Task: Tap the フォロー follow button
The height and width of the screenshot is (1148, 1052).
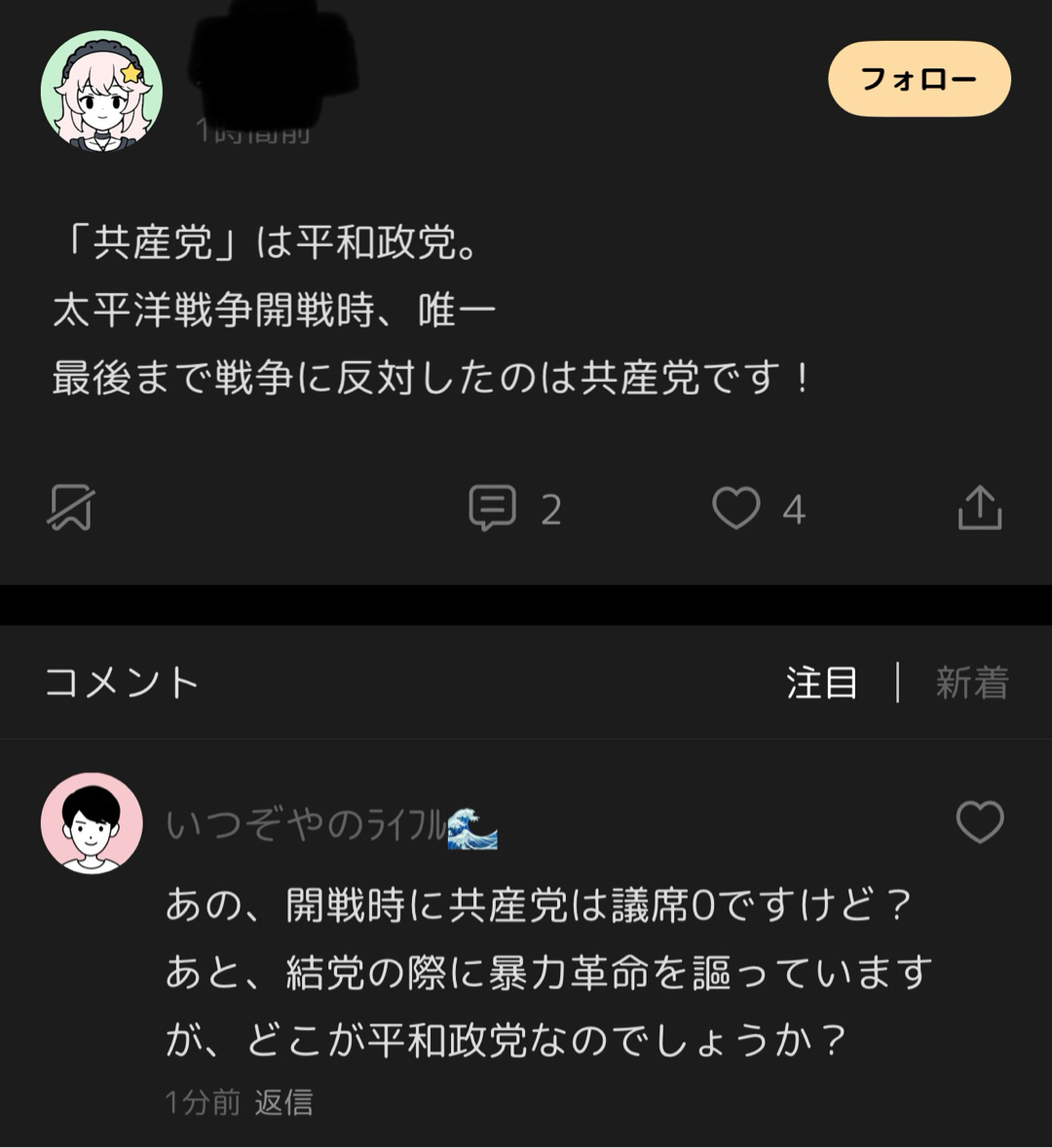Action: (x=919, y=79)
